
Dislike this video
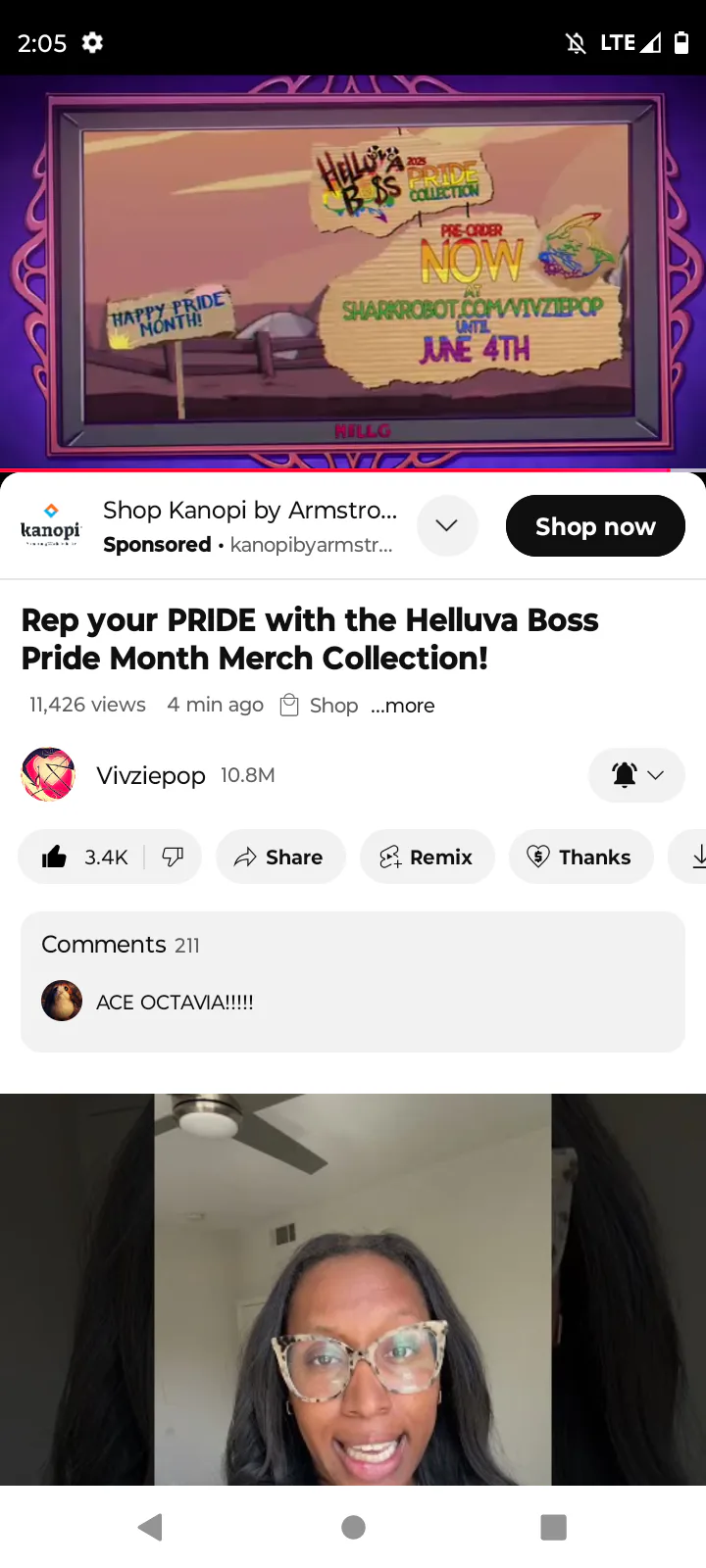174,857
